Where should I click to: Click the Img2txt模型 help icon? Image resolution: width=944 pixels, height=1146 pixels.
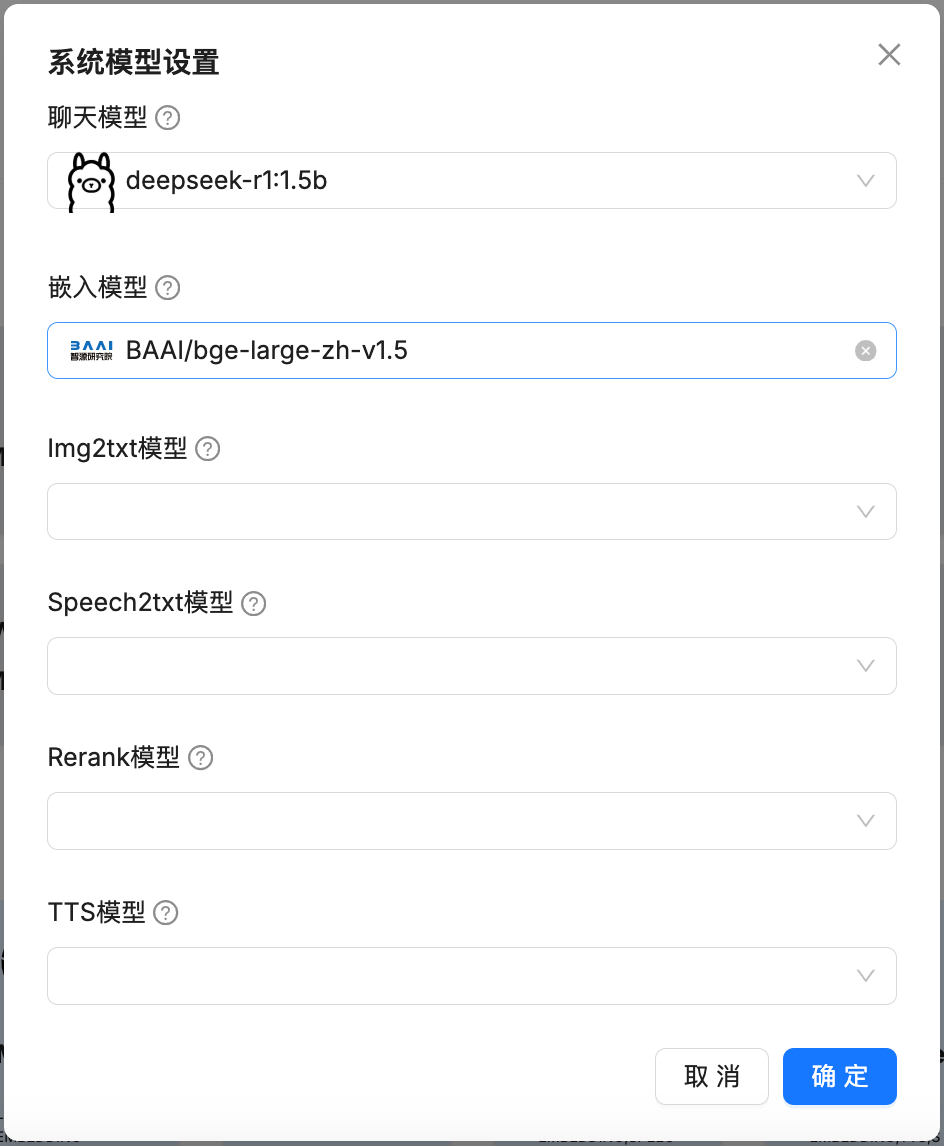pyautogui.click(x=207, y=449)
